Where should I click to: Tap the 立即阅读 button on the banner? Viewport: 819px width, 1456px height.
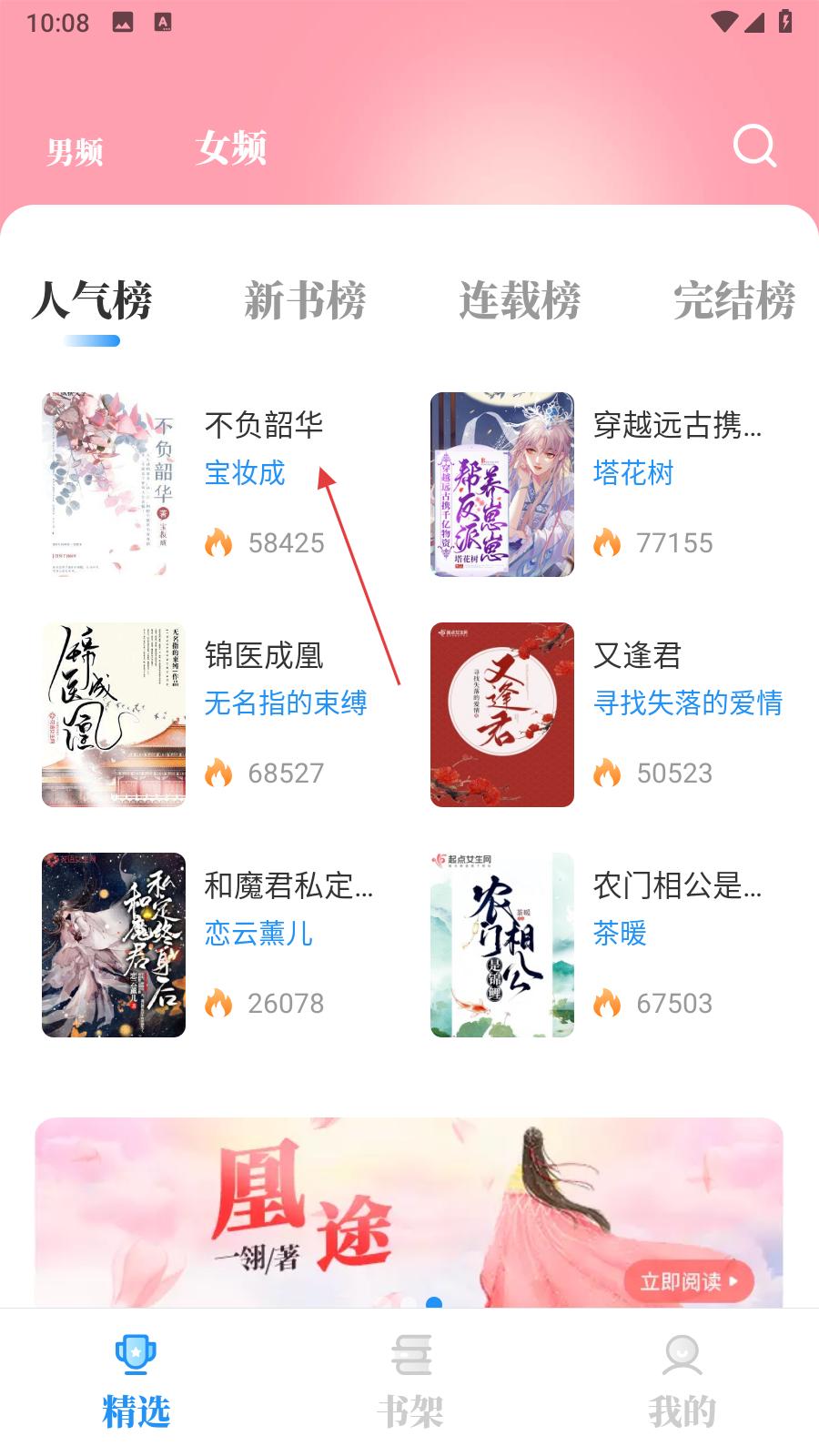point(688,1281)
